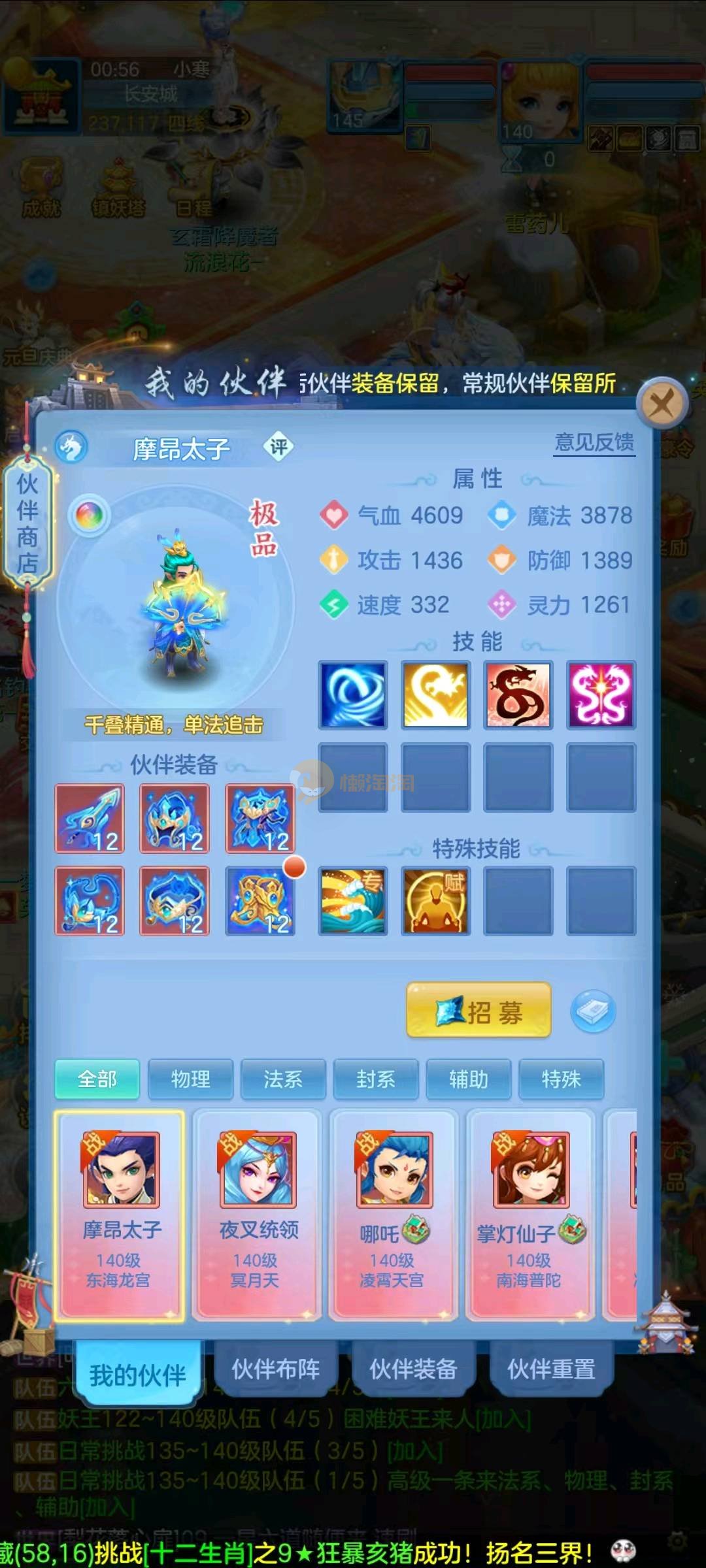The image size is (706, 1568).
Task: Select the 掌灯仙子 partner card
Action: tap(530, 1214)
